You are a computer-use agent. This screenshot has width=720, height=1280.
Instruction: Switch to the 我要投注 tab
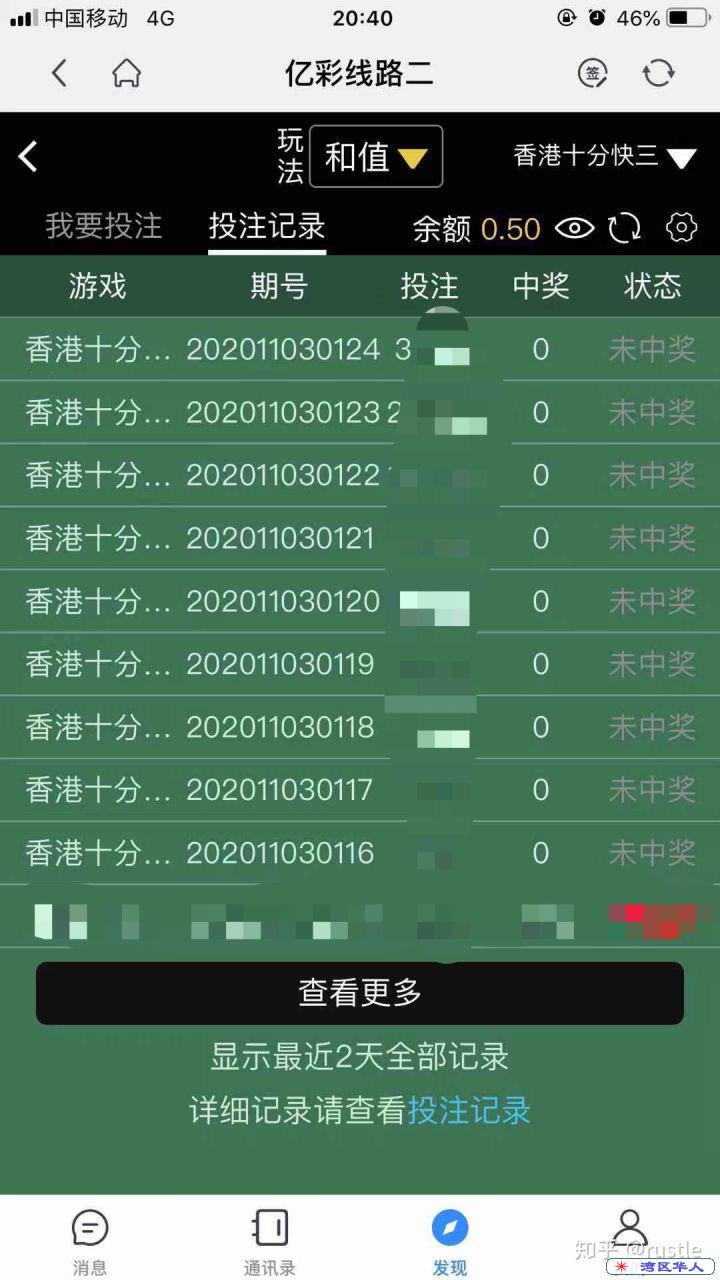103,226
